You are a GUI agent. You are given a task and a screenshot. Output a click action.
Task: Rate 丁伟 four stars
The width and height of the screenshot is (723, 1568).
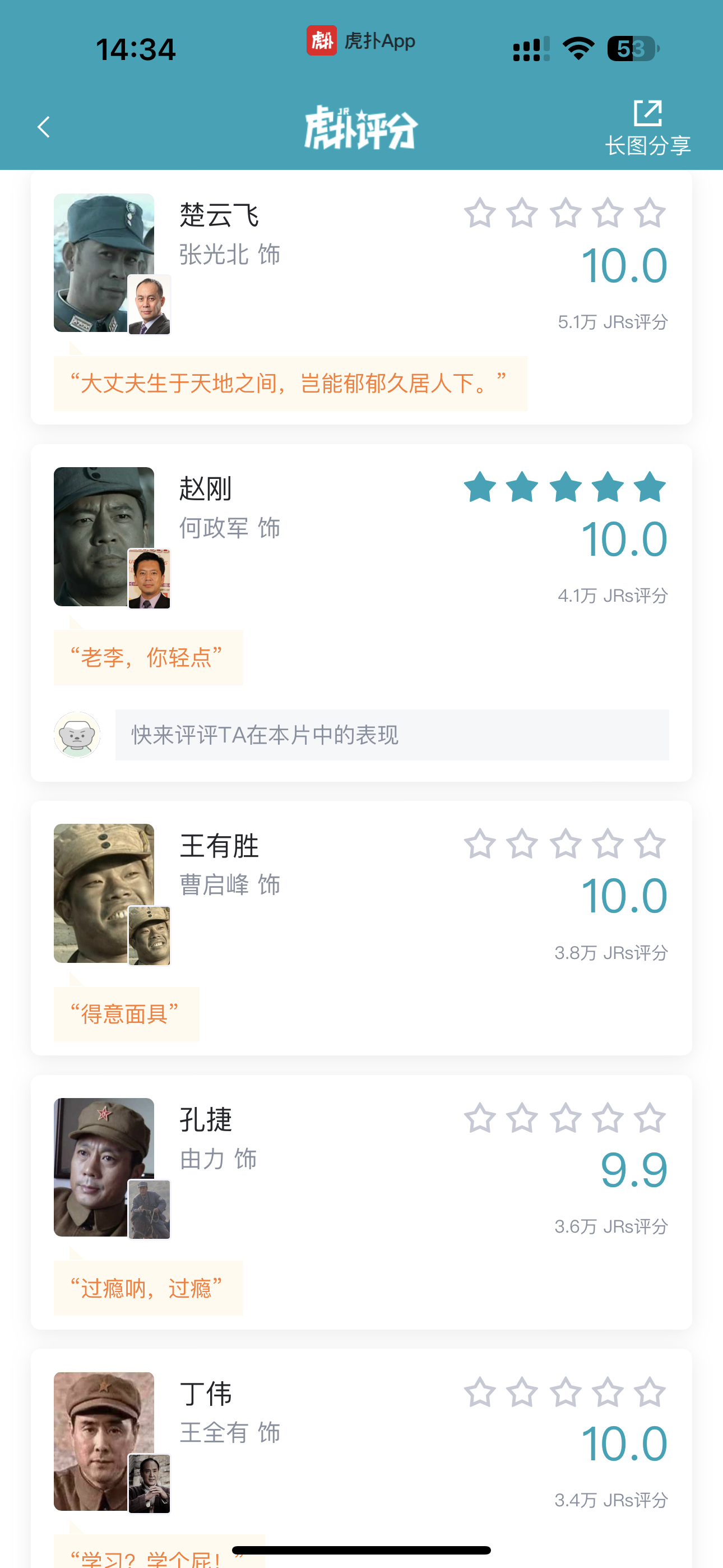(x=608, y=1392)
